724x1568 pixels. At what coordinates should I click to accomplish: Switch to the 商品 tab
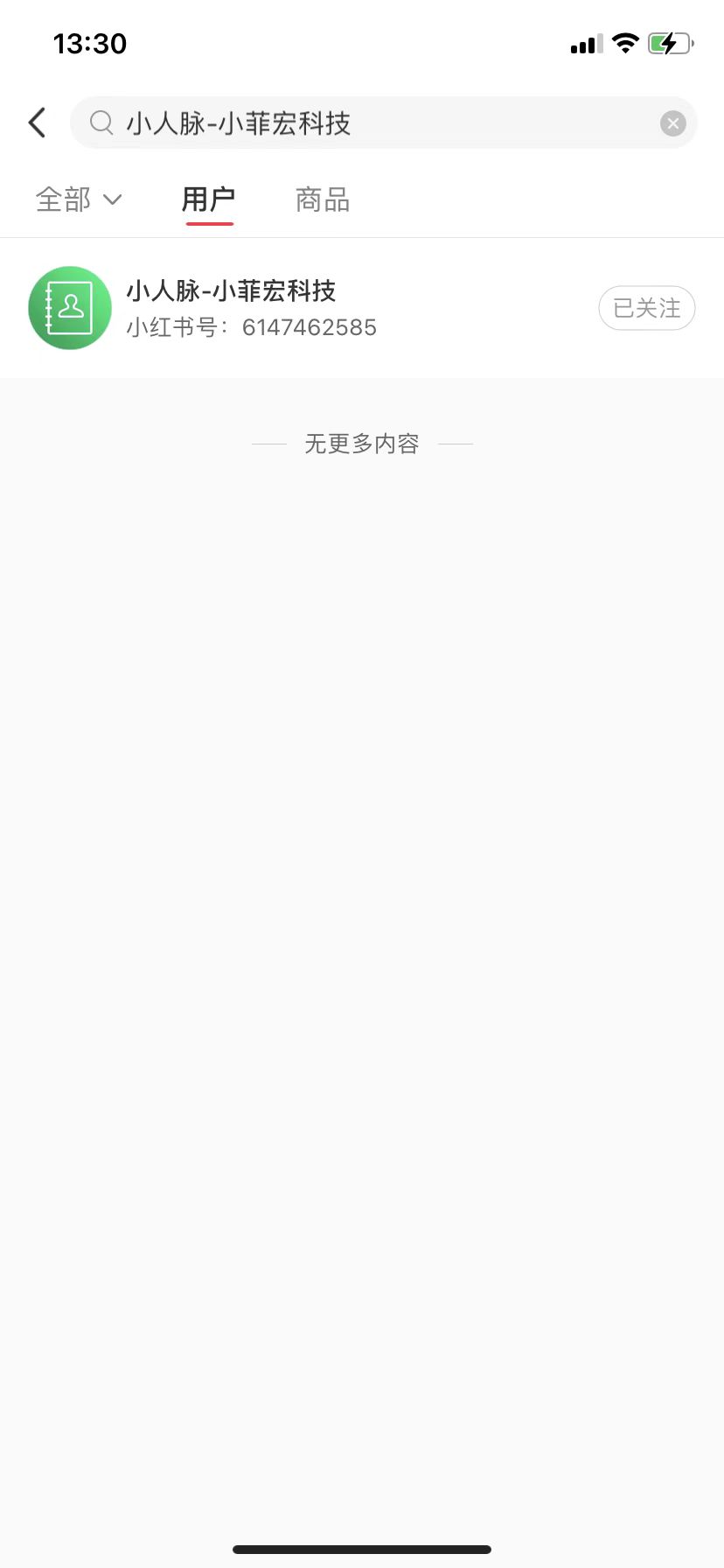coord(323,200)
